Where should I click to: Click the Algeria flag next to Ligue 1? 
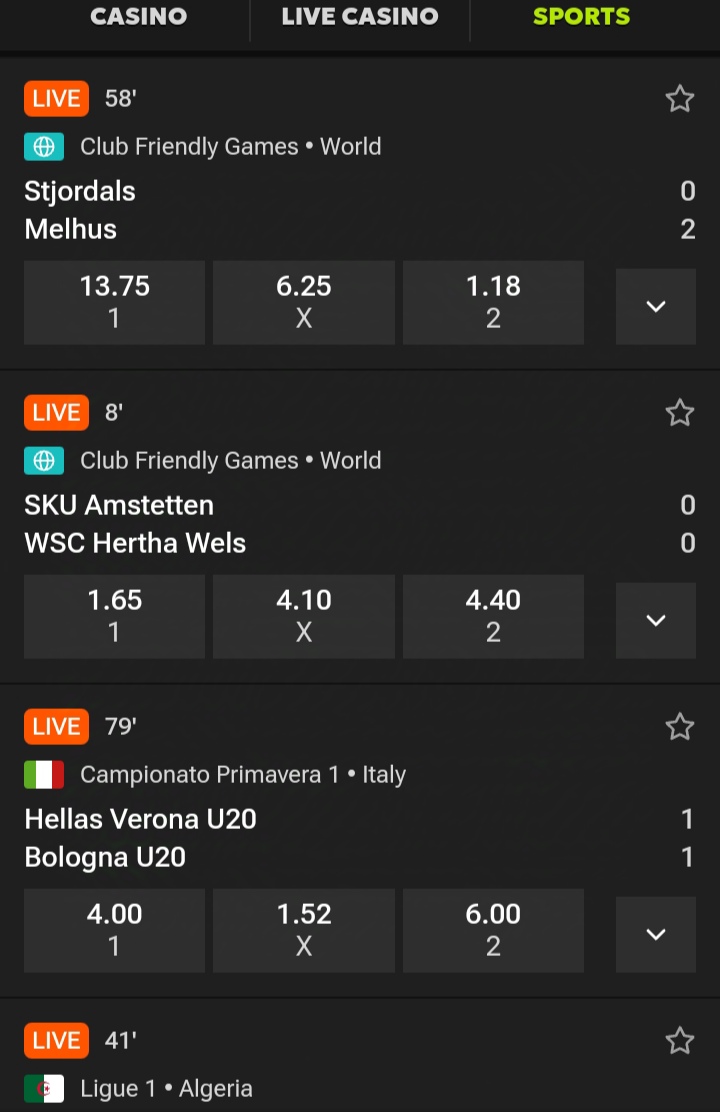[x=42, y=1088]
